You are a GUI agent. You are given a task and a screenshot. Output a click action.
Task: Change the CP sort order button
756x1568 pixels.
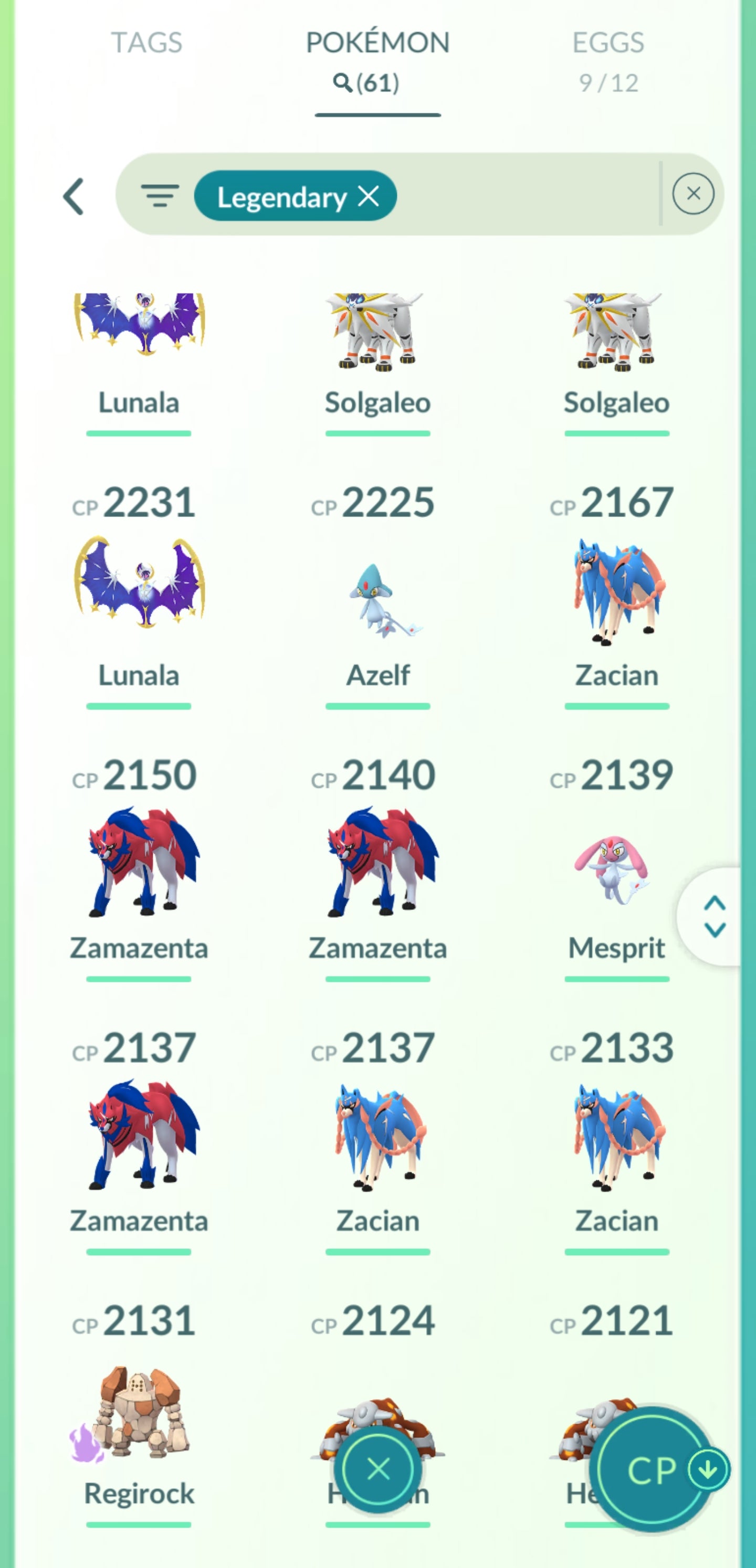(655, 1469)
